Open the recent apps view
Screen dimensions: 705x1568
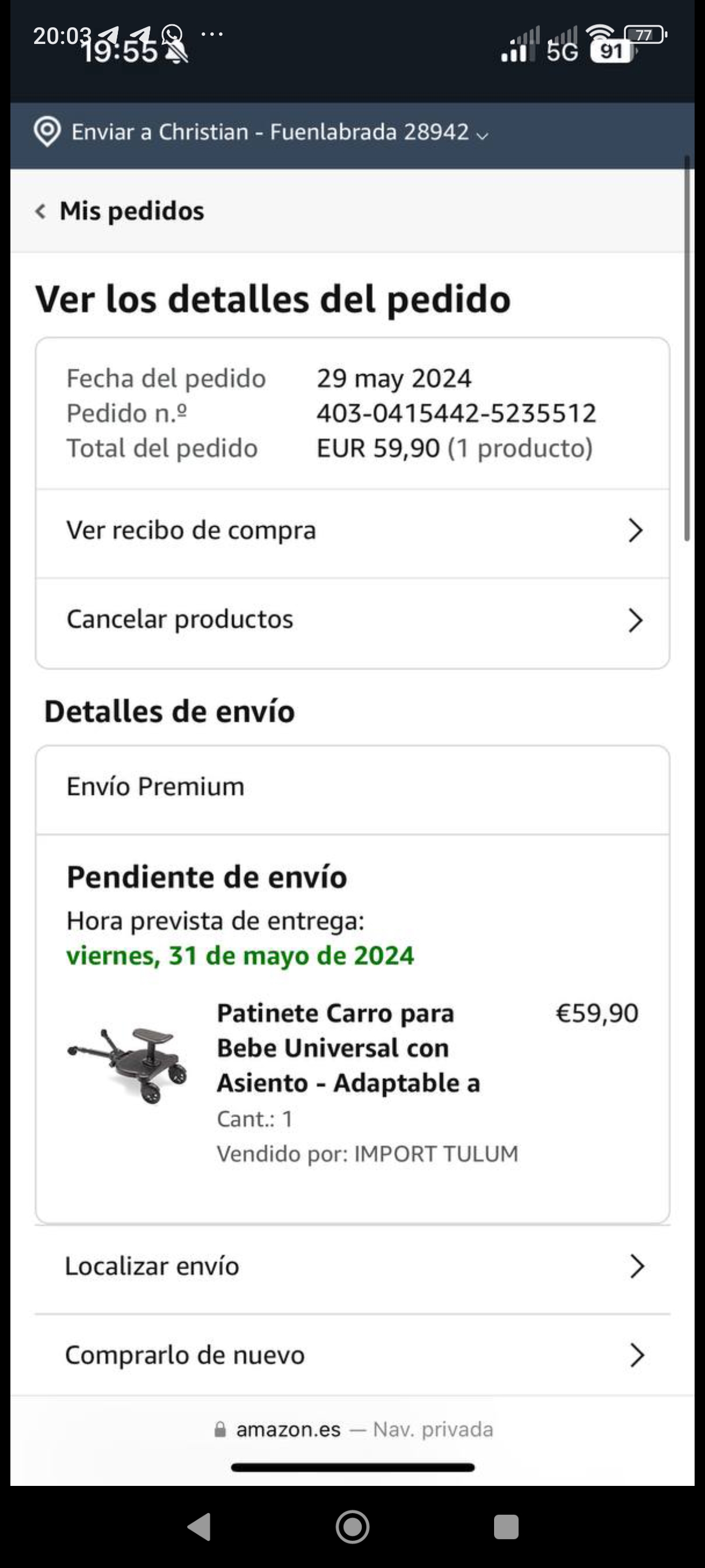[x=506, y=1526]
